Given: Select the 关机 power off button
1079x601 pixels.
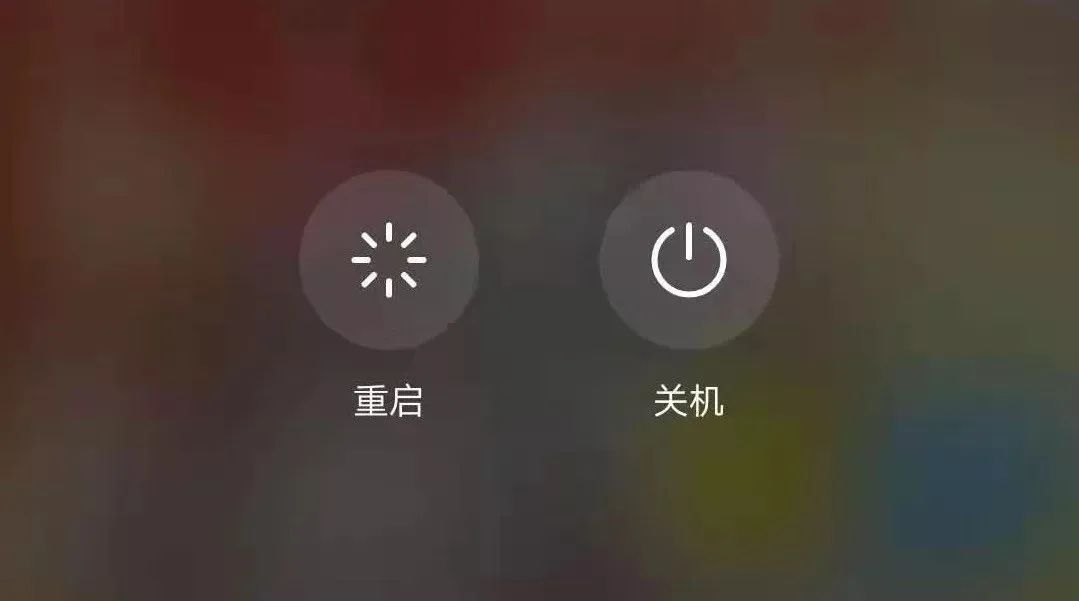Looking at the screenshot, I should click(x=689, y=260).
